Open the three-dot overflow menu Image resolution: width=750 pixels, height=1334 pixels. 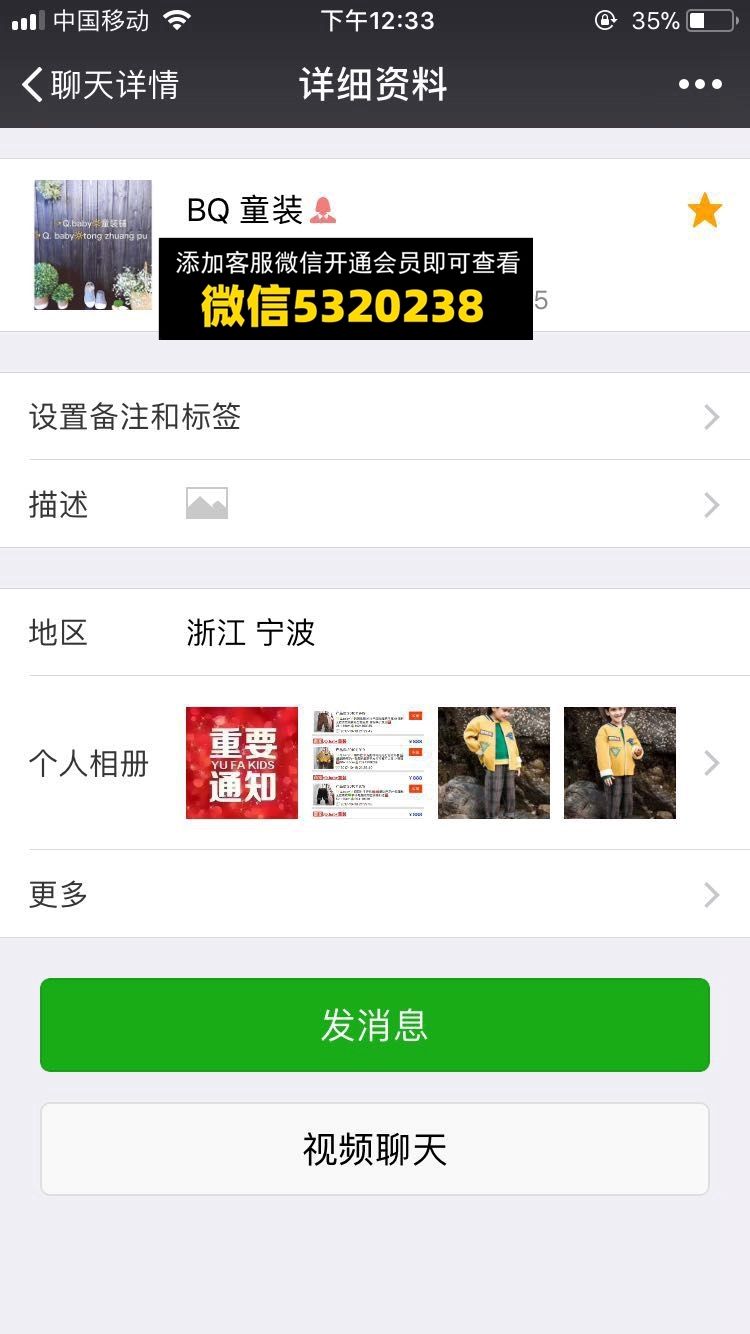(x=700, y=85)
